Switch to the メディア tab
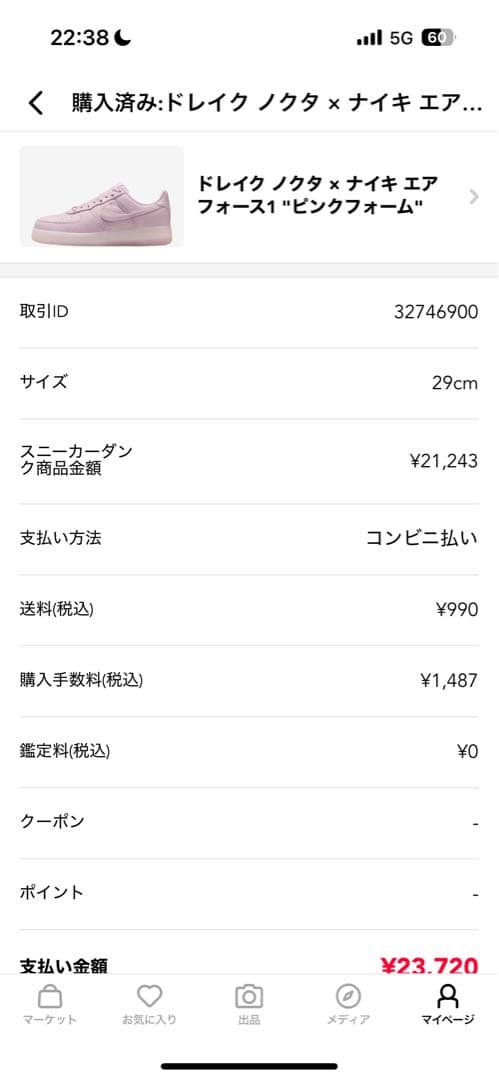Screen dimensions: 499x1080 348,1005
